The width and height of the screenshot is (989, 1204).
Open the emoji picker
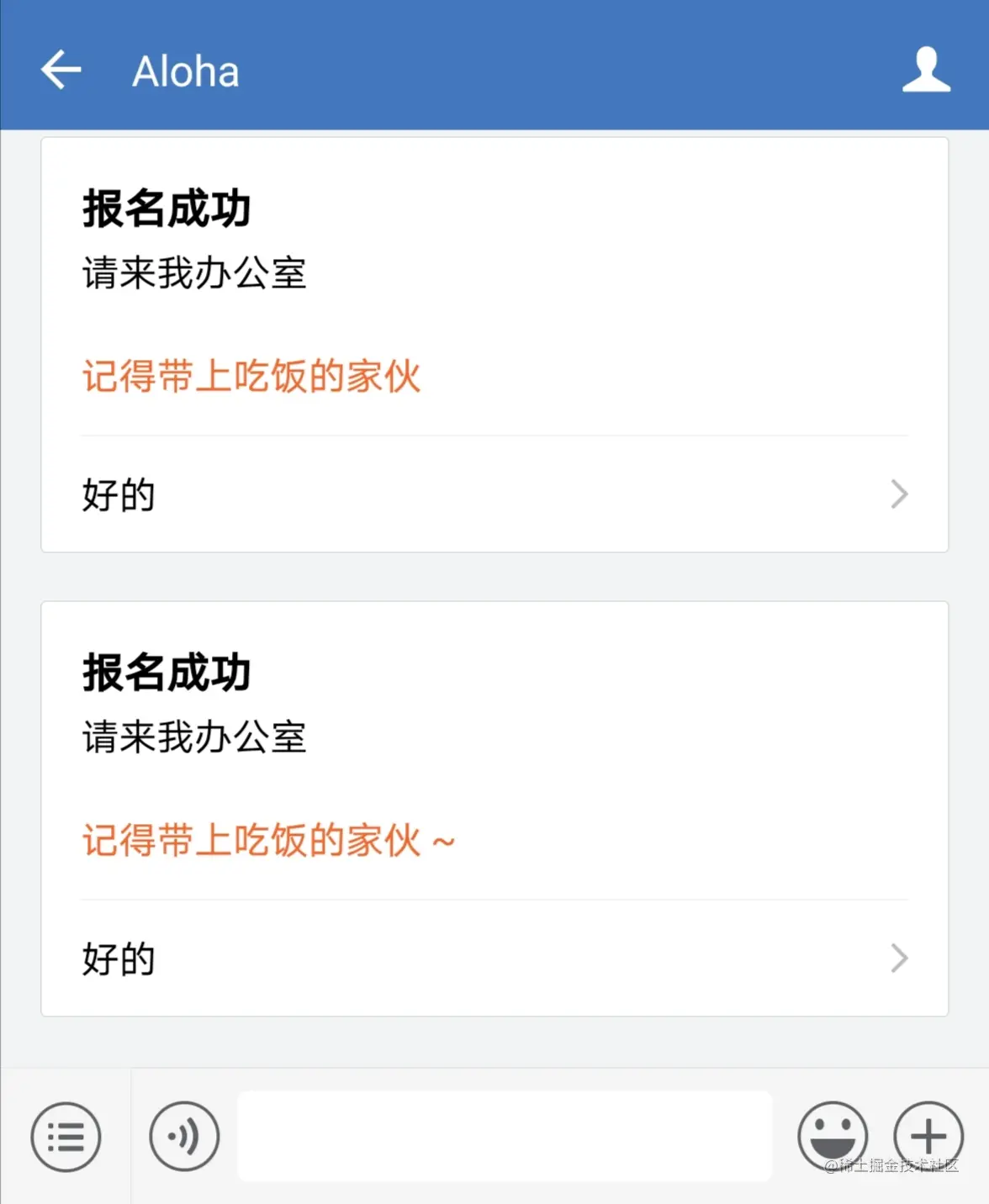(x=832, y=1137)
